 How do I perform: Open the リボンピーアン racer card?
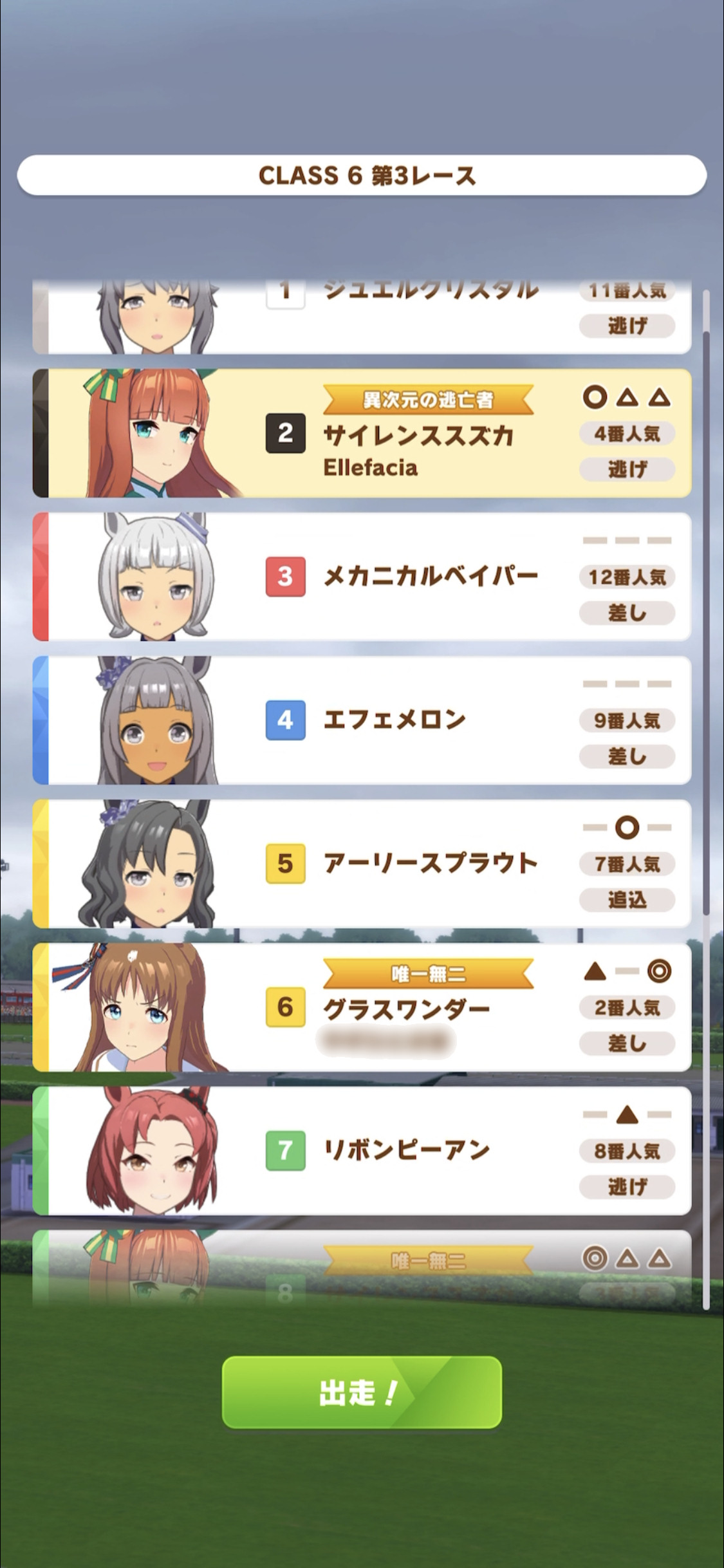362,1150
